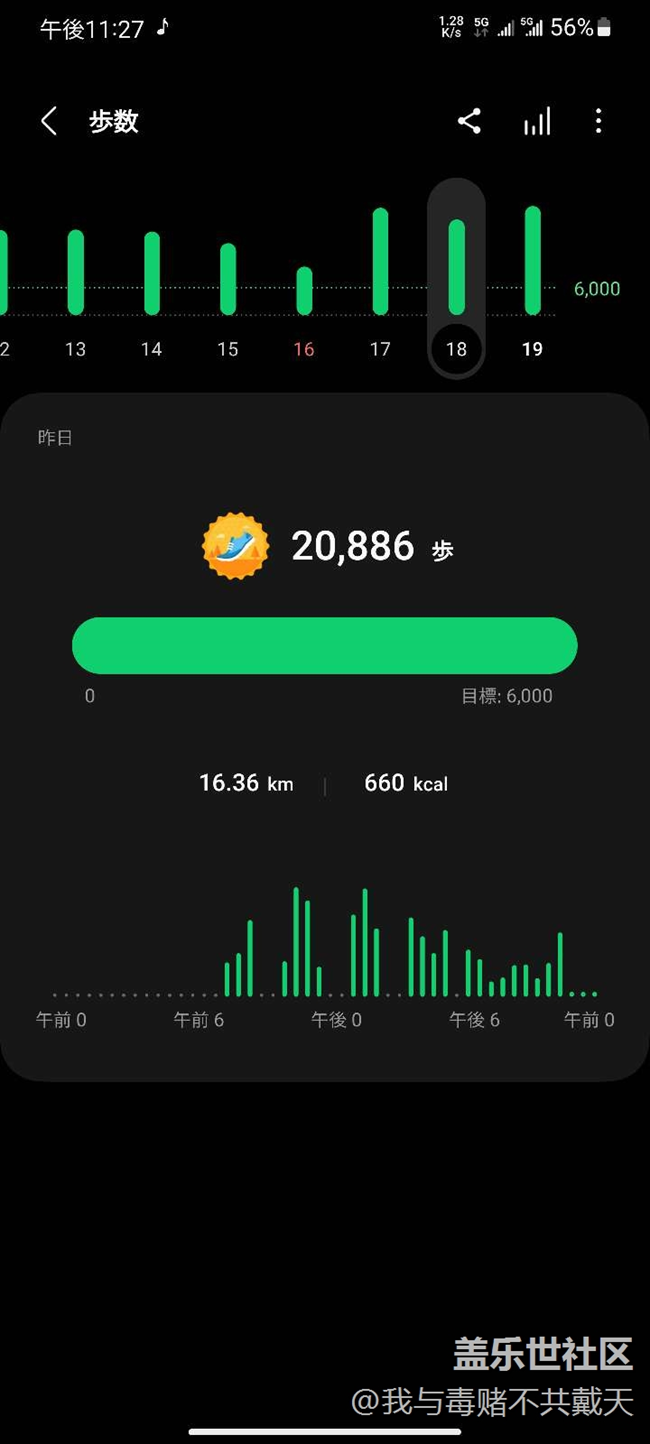Select the step bar for day 16
The height and width of the screenshot is (1444, 650).
coord(304,291)
